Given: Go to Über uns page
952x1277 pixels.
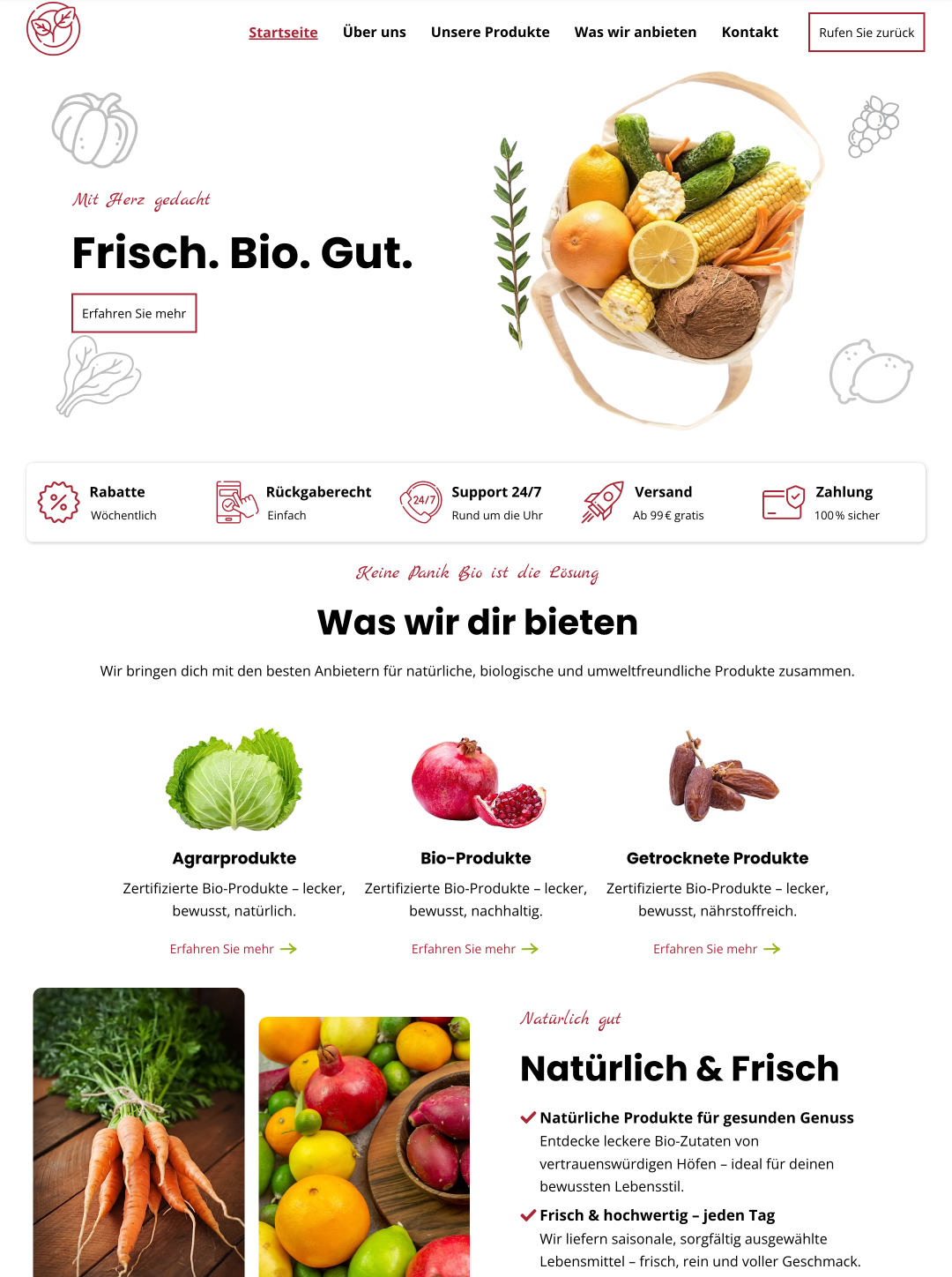Looking at the screenshot, I should click(374, 33).
